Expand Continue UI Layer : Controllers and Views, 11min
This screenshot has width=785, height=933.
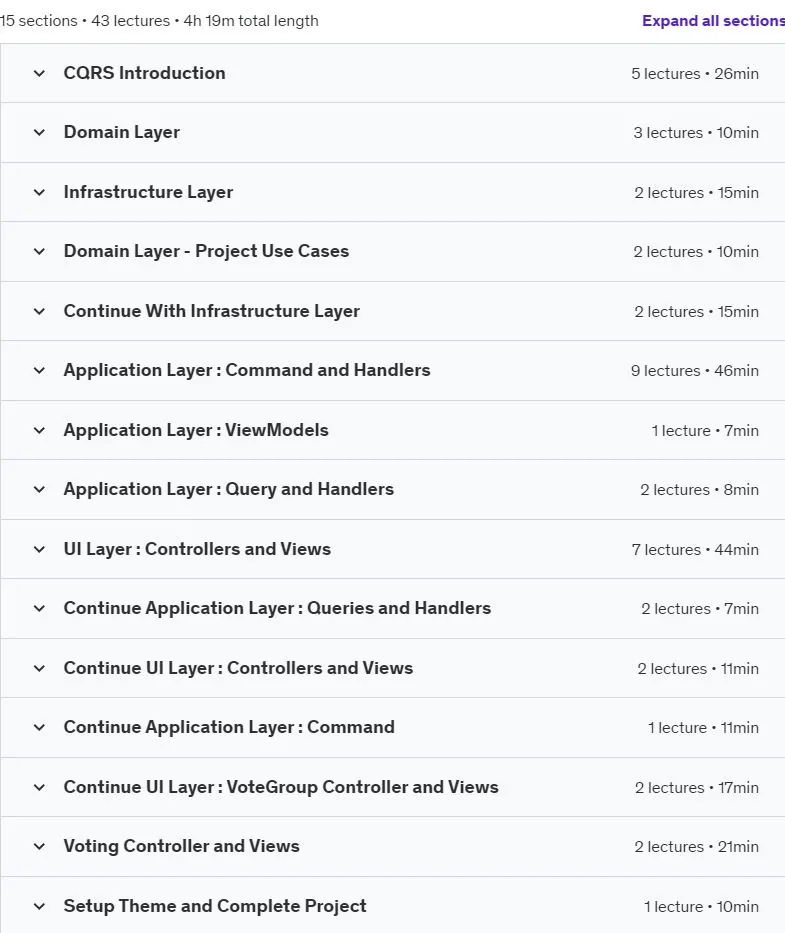click(x=393, y=668)
